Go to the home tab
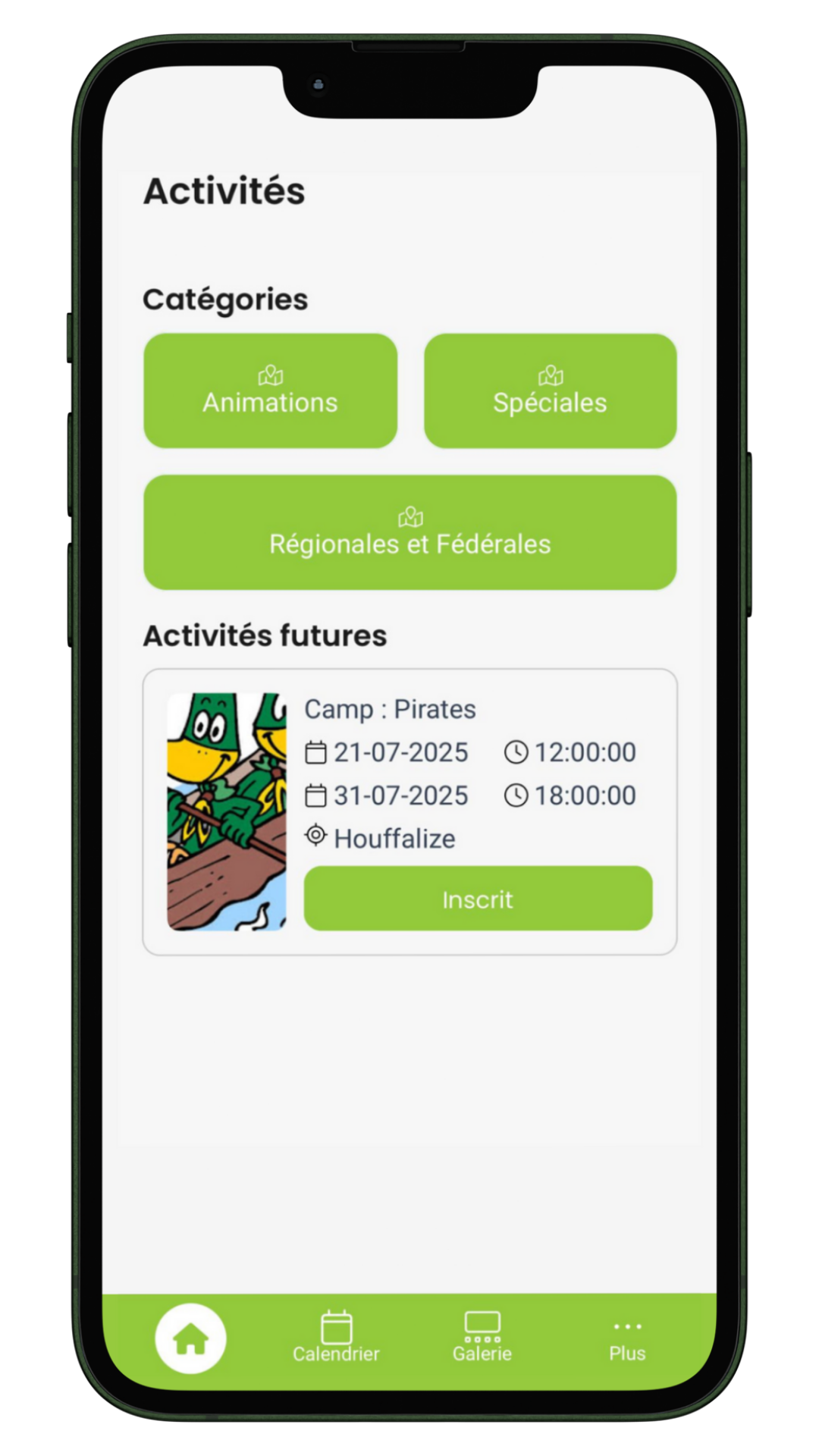 pos(190,1338)
